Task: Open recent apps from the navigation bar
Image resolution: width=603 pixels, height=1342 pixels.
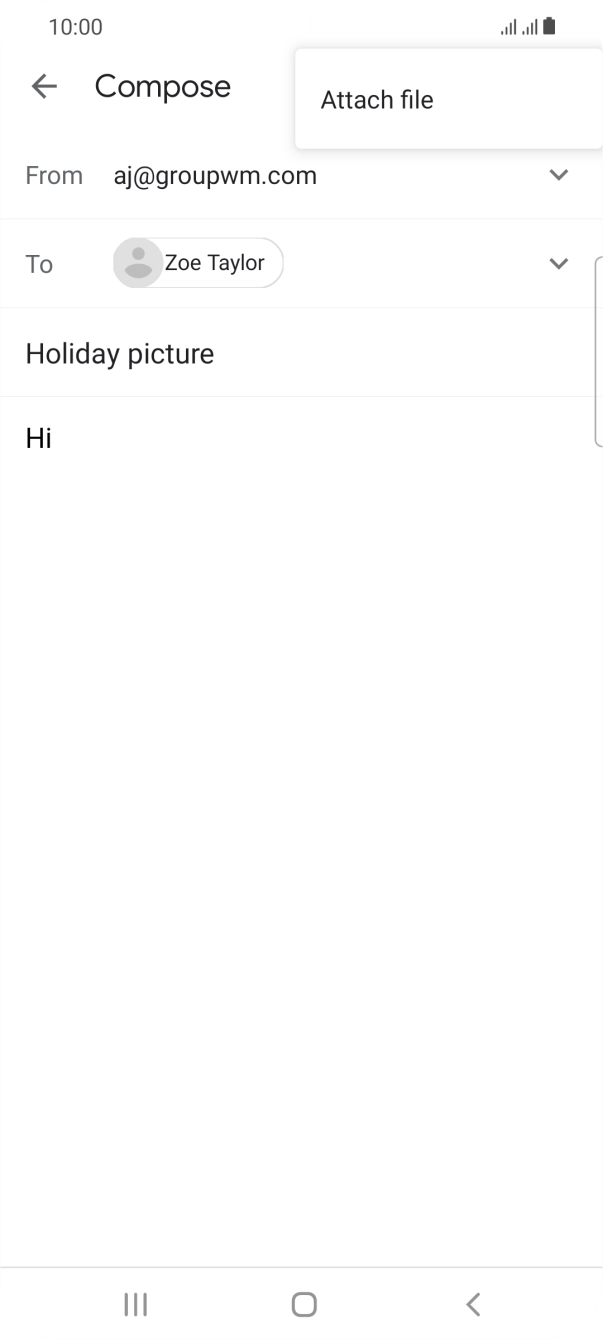Action: (135, 1303)
